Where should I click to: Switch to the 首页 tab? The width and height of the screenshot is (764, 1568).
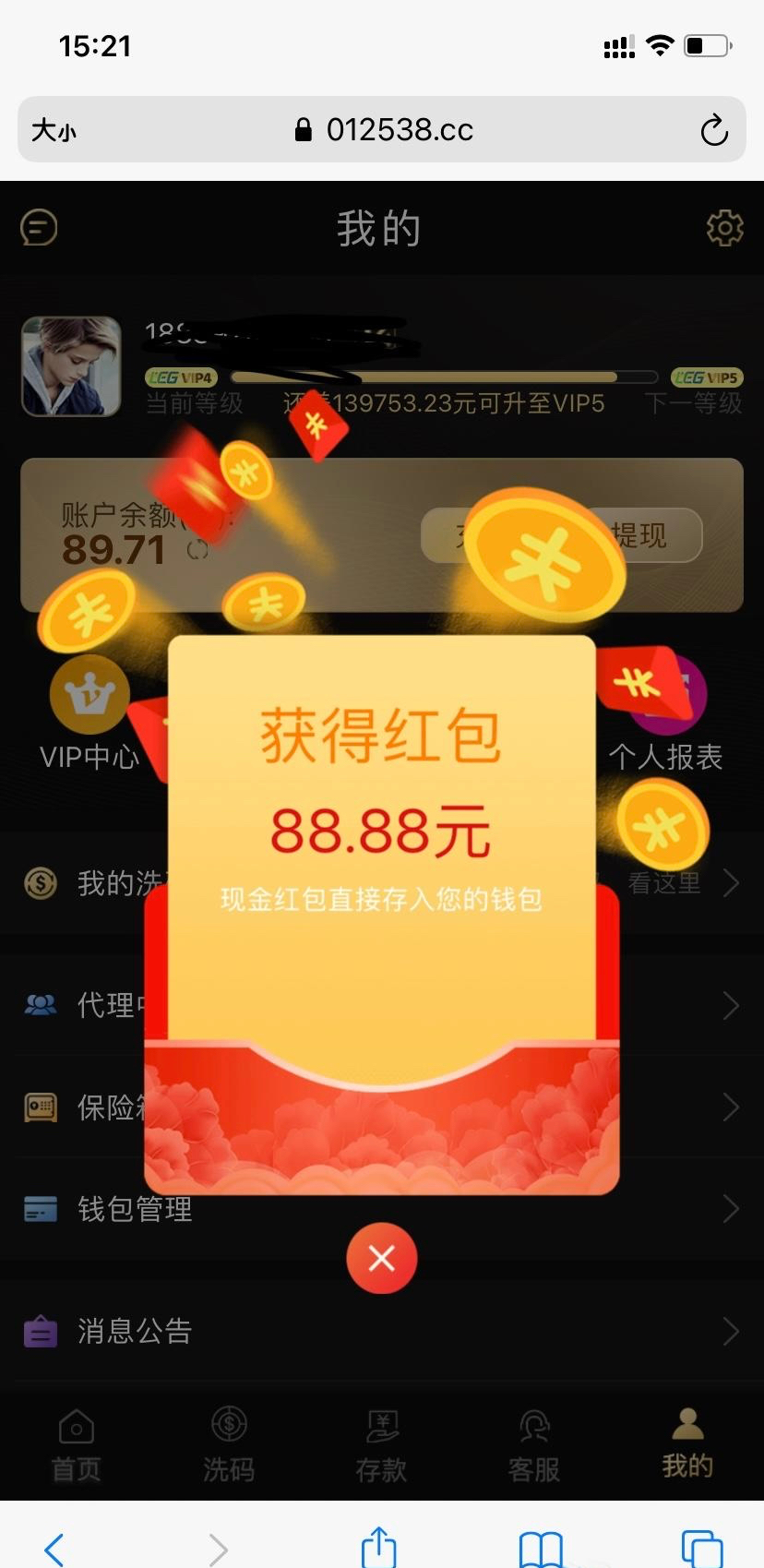click(76, 1445)
